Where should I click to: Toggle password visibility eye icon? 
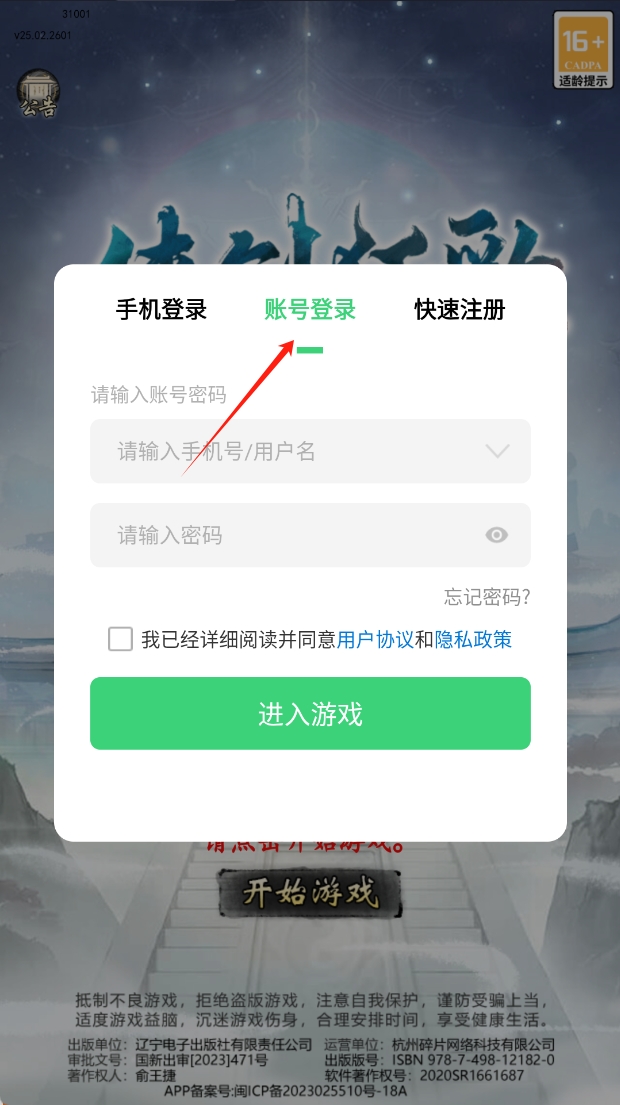497,535
